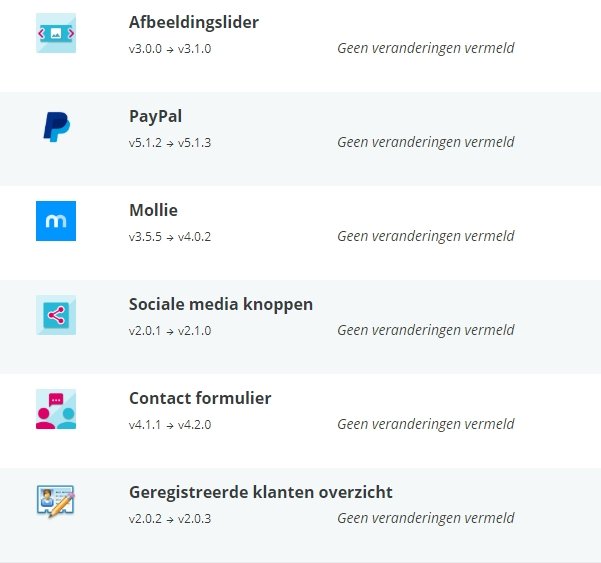This screenshot has height=563, width=601.
Task: Select the Geregistreerde klanten overzicht module
Action: [260, 492]
